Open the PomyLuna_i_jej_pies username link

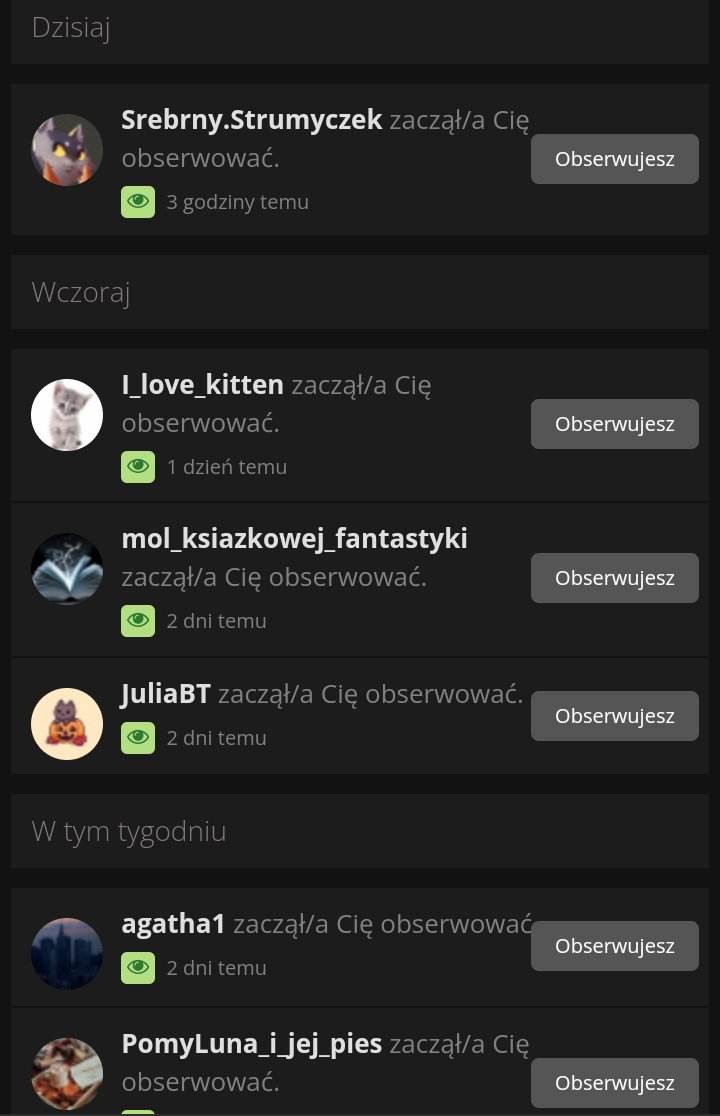tap(251, 1045)
